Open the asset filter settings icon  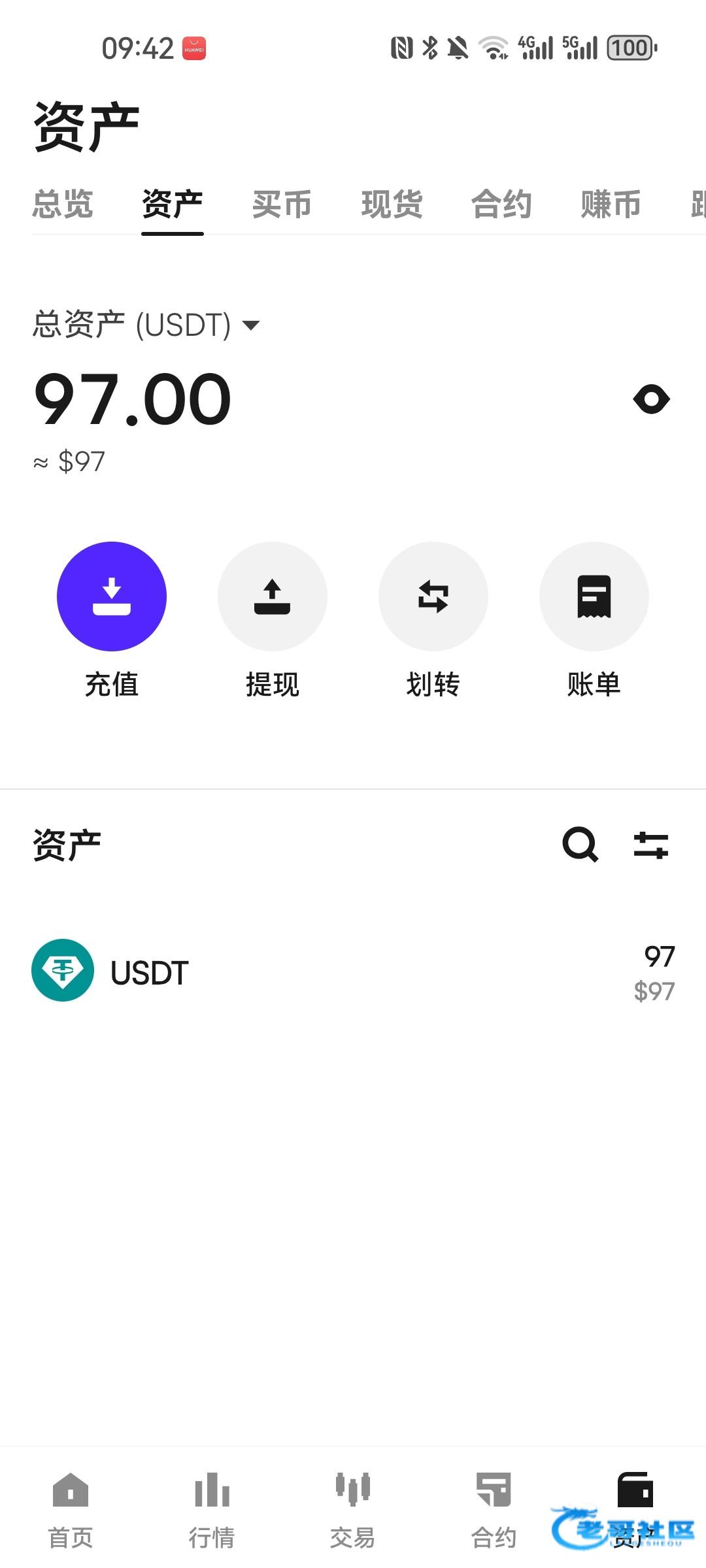click(651, 844)
